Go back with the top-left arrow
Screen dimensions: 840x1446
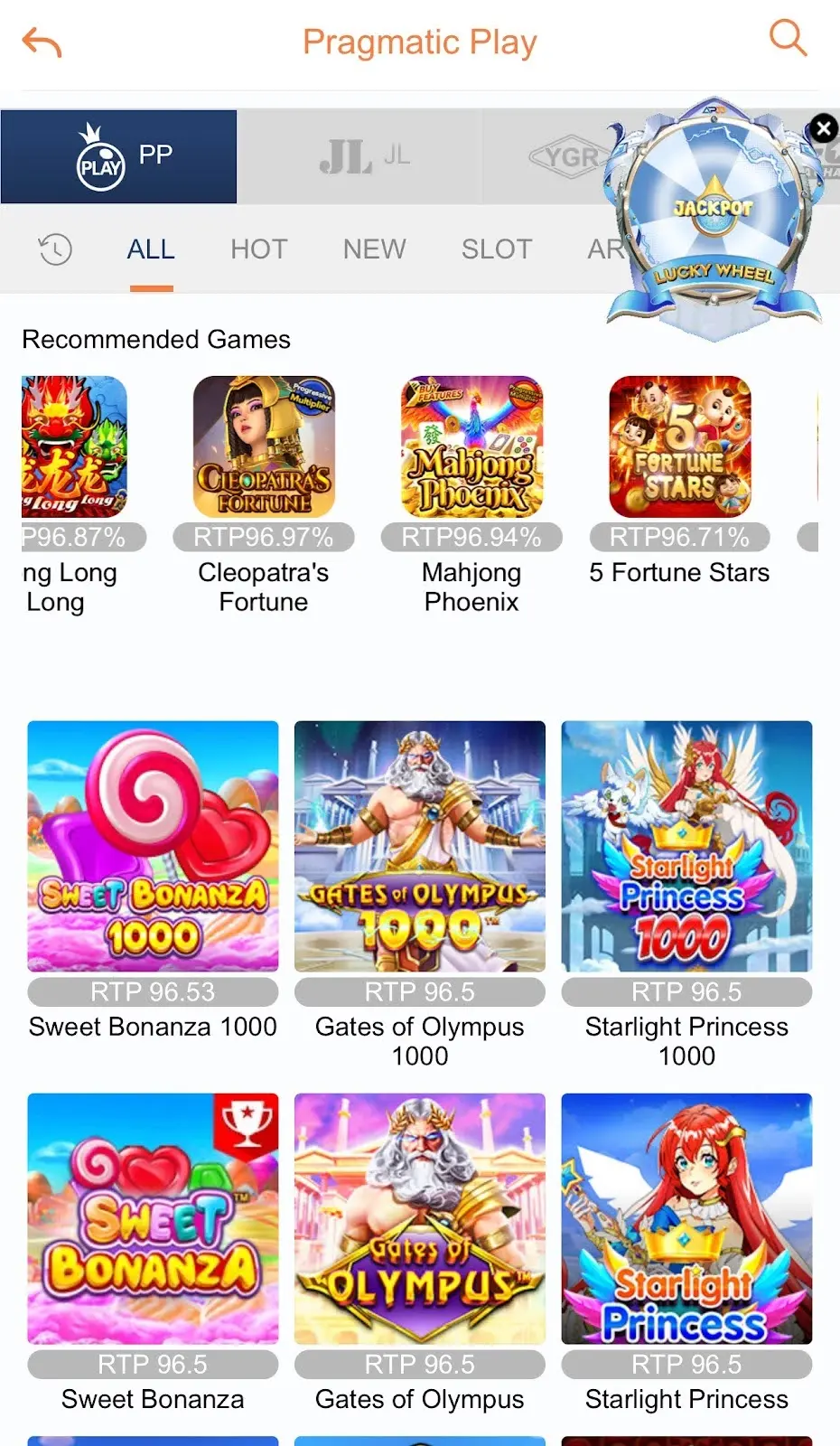pyautogui.click(x=42, y=42)
